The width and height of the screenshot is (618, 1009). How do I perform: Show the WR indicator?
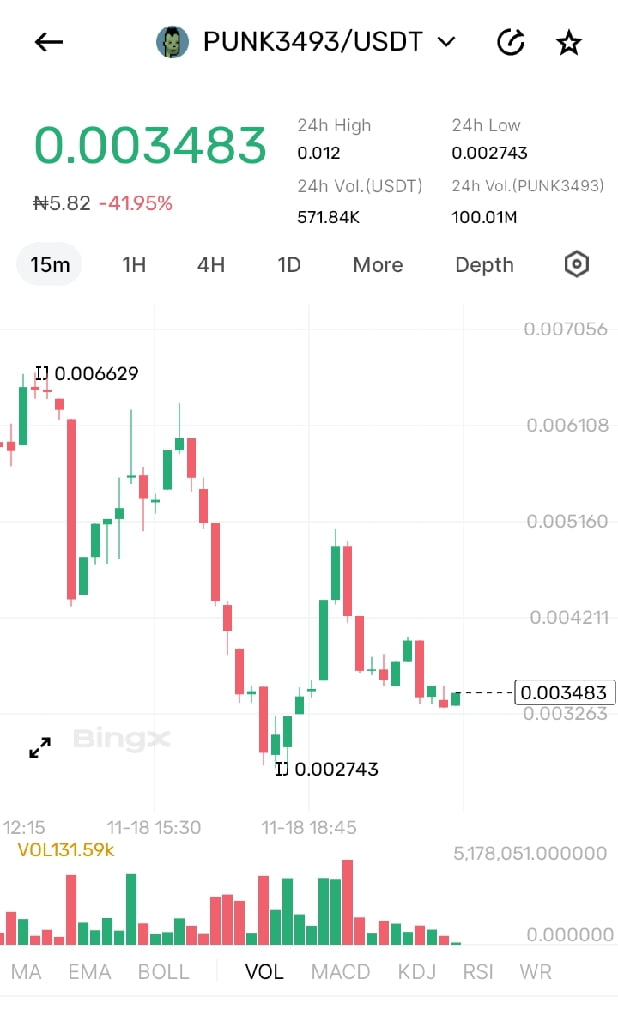(536, 972)
